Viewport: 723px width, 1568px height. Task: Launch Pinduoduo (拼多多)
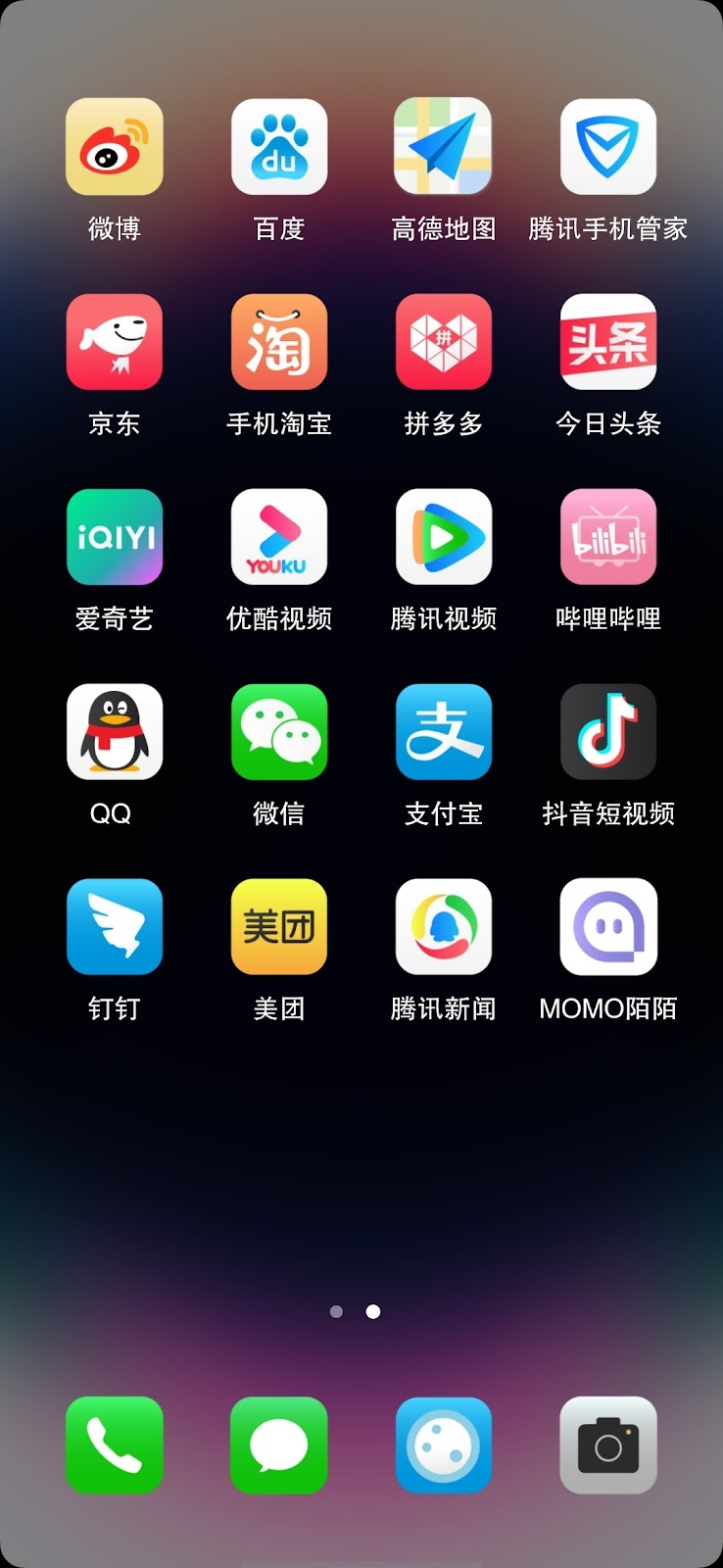tap(444, 342)
